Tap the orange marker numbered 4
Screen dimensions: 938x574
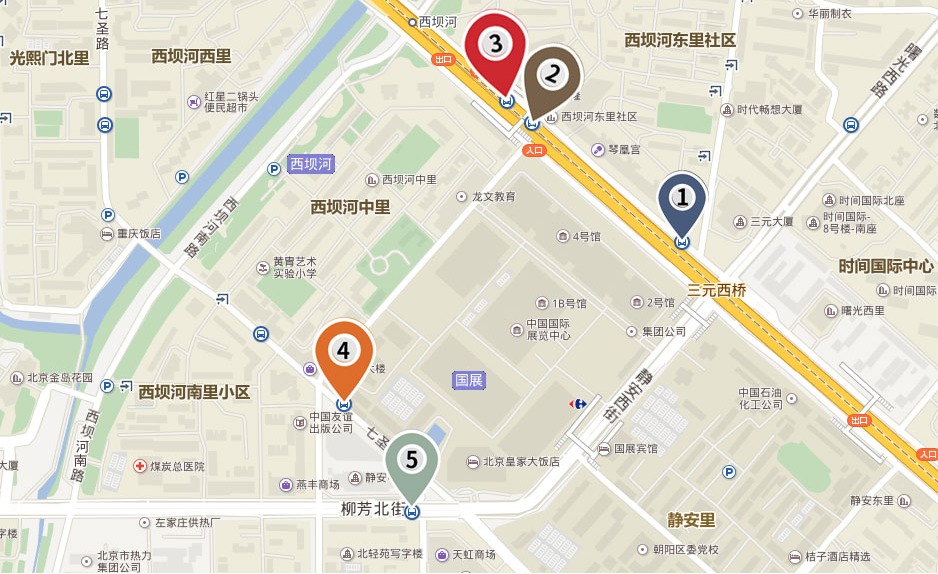click(x=344, y=352)
